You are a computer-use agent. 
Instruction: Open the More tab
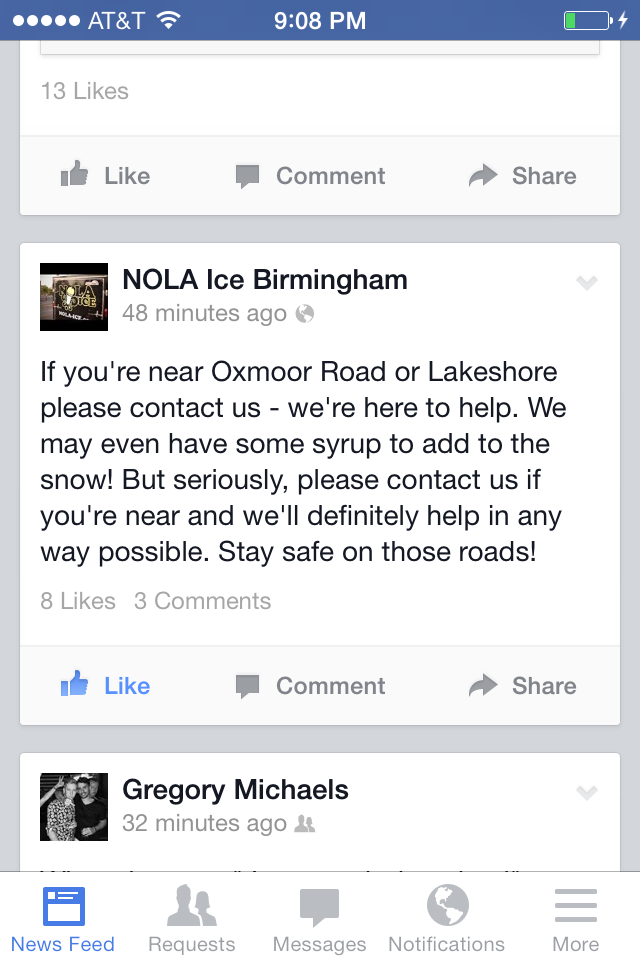coord(575,920)
